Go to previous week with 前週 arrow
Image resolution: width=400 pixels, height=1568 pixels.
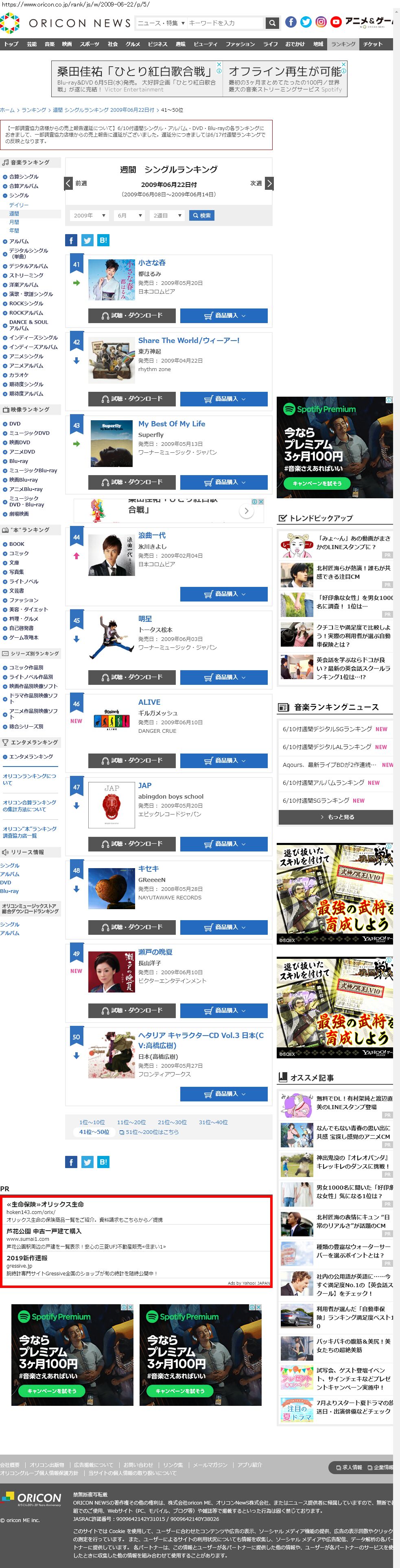69,183
